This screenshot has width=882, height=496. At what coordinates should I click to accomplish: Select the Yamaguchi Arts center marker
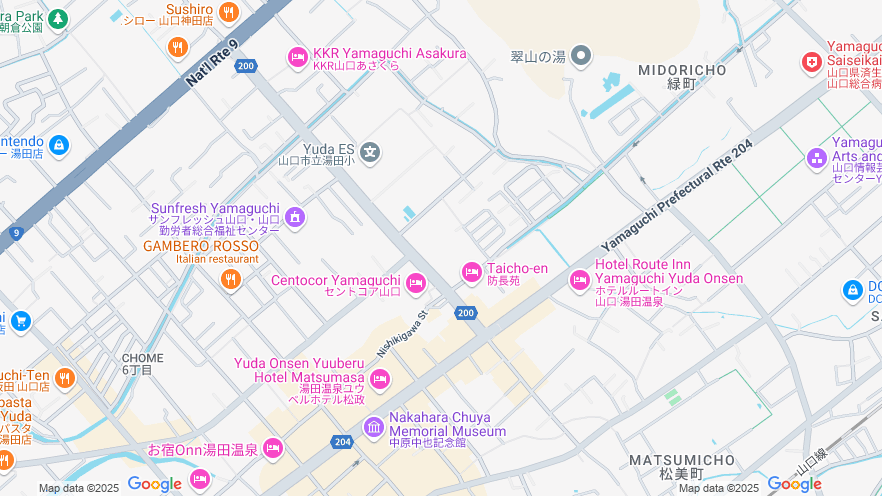click(x=817, y=157)
